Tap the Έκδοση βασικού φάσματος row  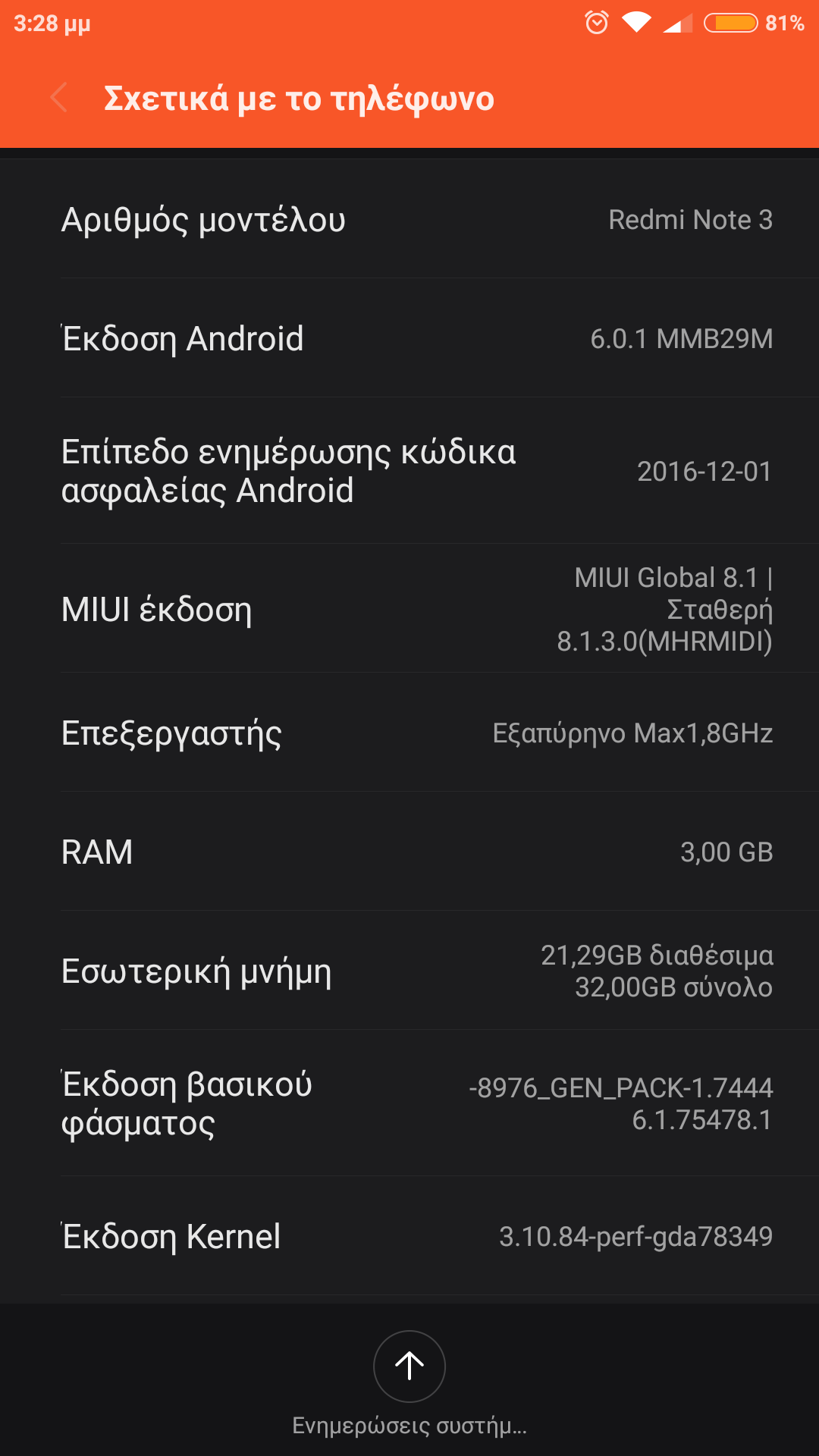coord(409,1103)
